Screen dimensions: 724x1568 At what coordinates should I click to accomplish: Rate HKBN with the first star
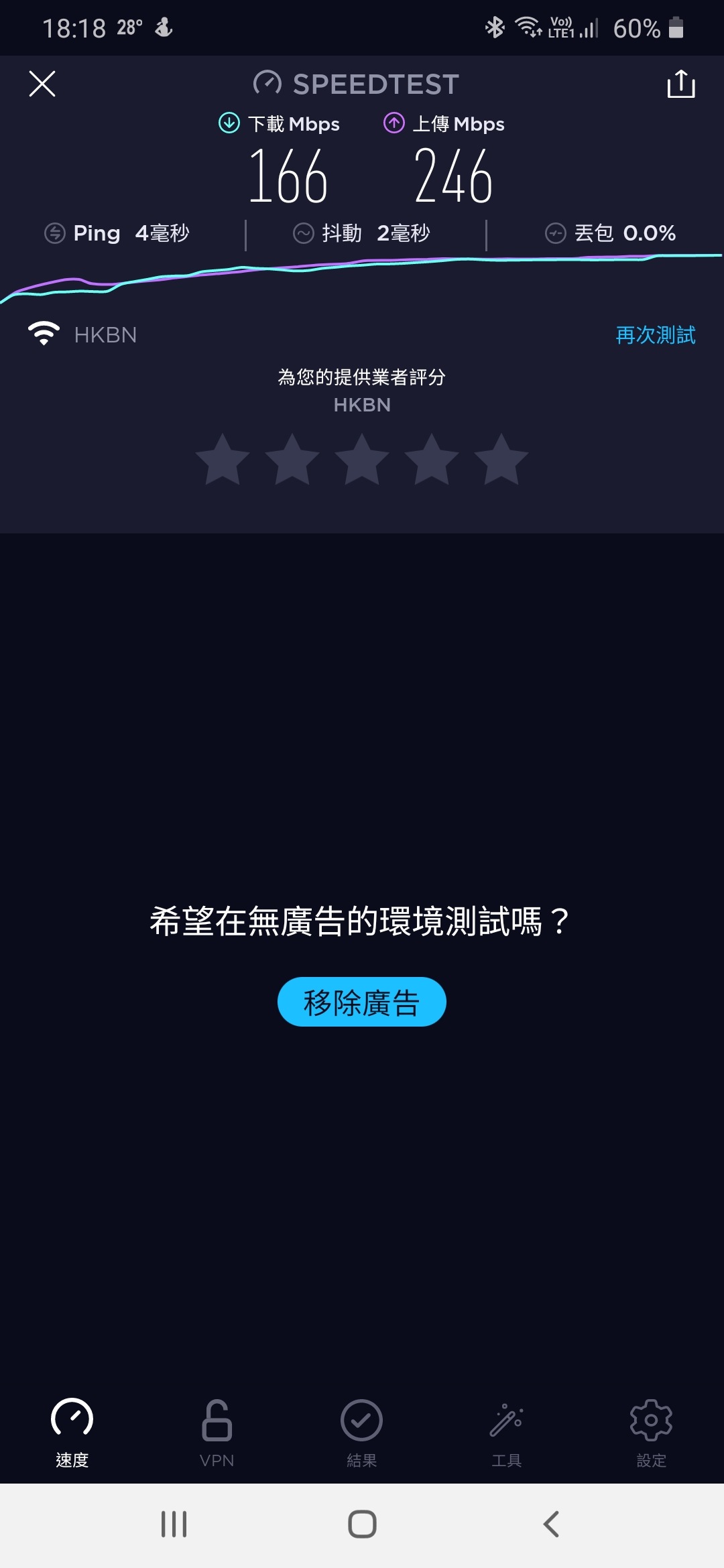pyautogui.click(x=223, y=459)
